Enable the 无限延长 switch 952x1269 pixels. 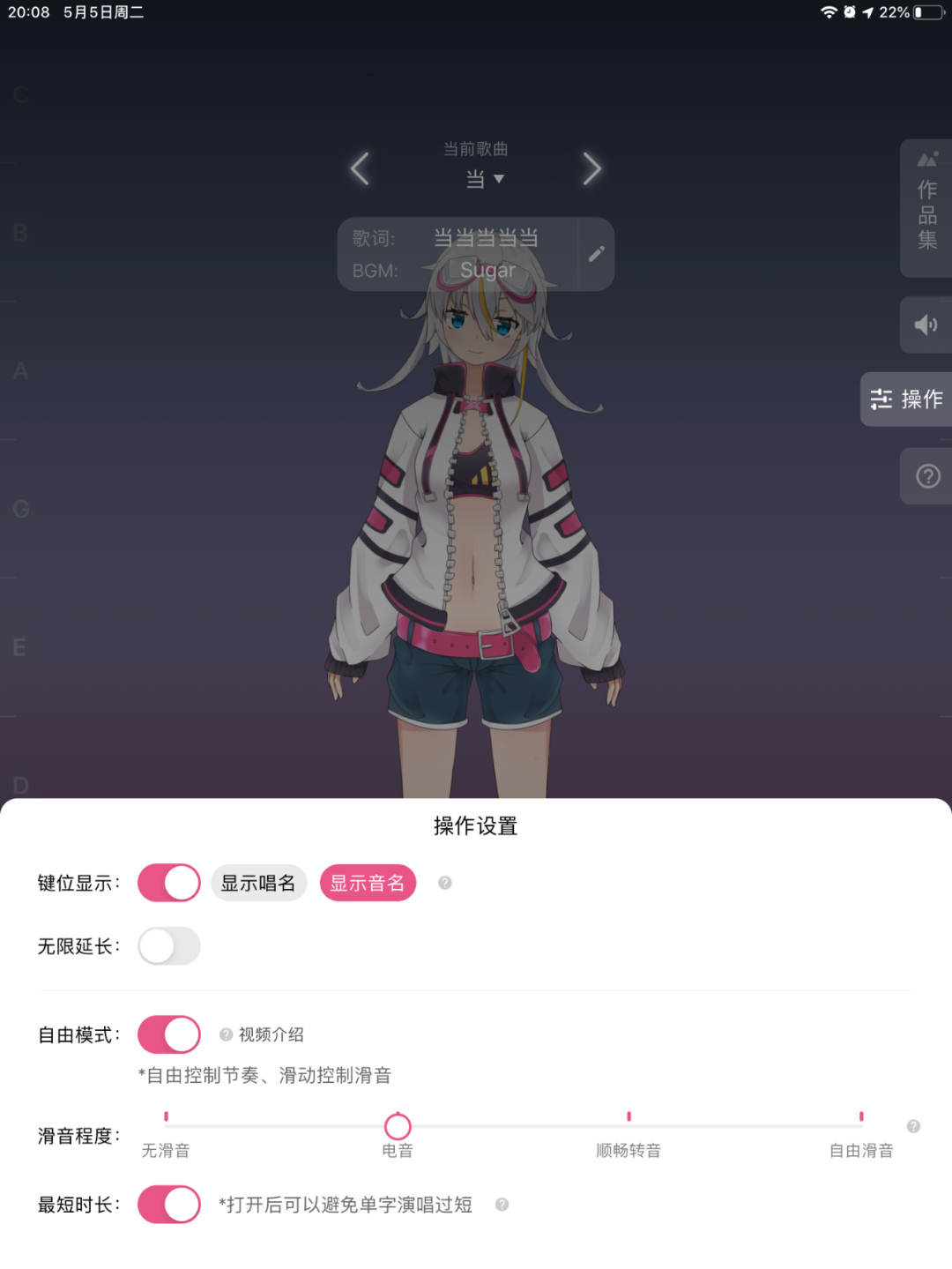tap(169, 946)
